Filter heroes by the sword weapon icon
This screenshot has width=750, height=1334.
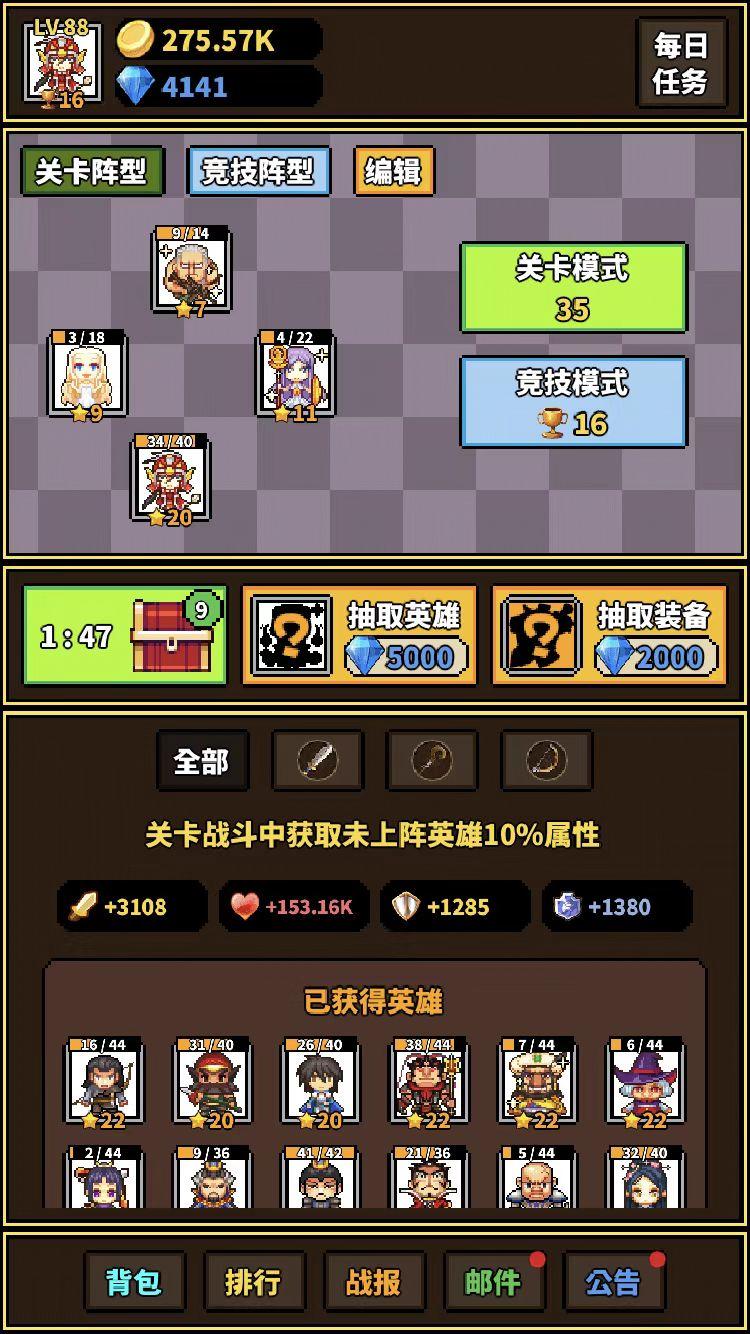tap(318, 762)
